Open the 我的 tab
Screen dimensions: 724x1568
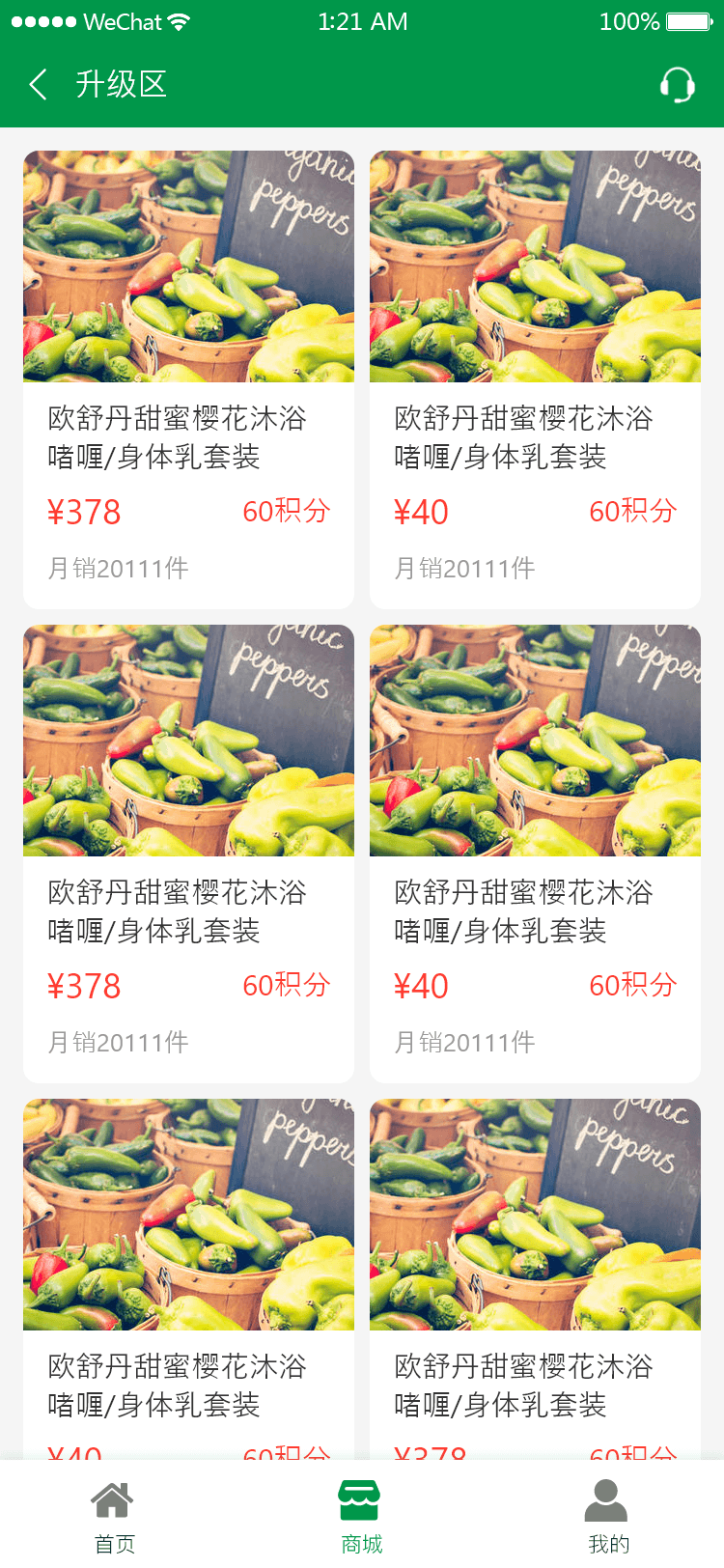pyautogui.click(x=608, y=1516)
